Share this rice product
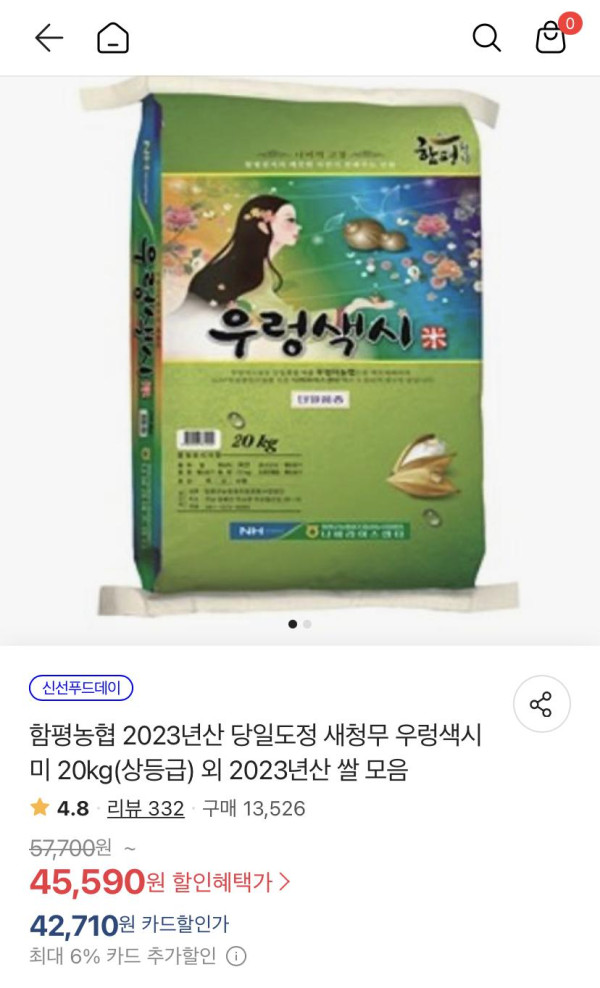Image resolution: width=600 pixels, height=988 pixels. [x=541, y=704]
